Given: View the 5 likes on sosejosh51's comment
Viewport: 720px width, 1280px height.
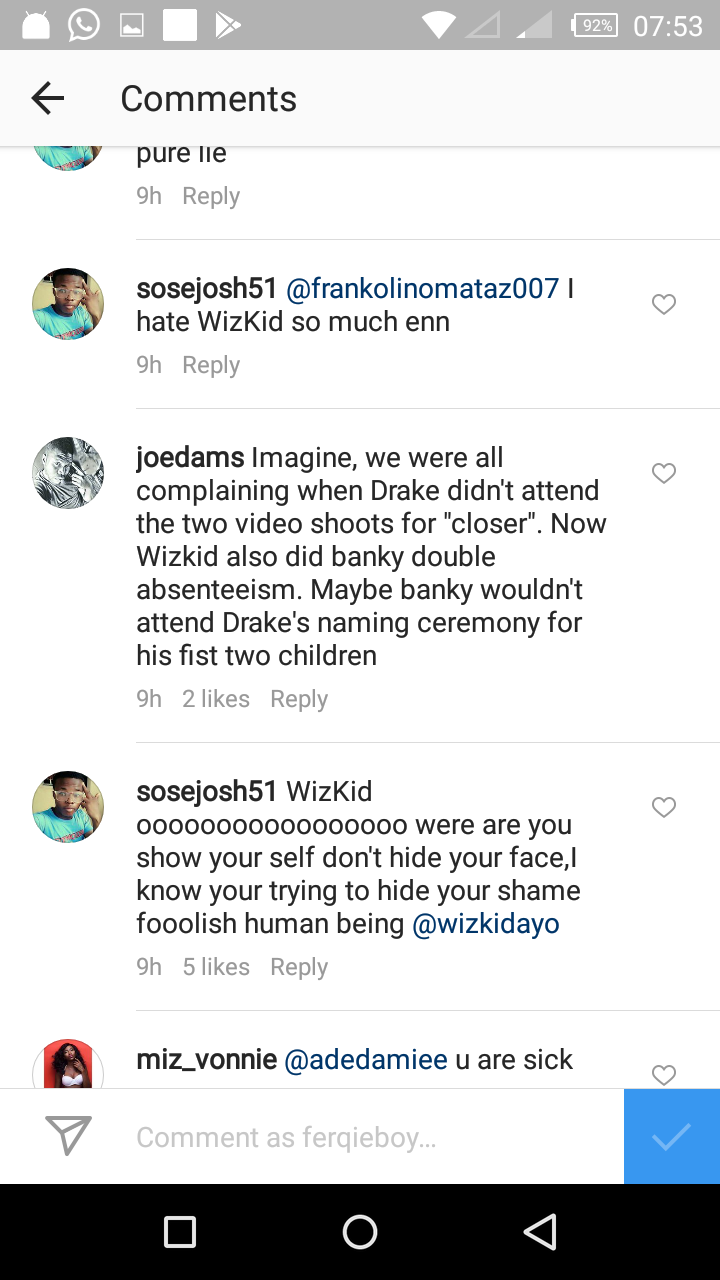Looking at the screenshot, I should (215, 967).
